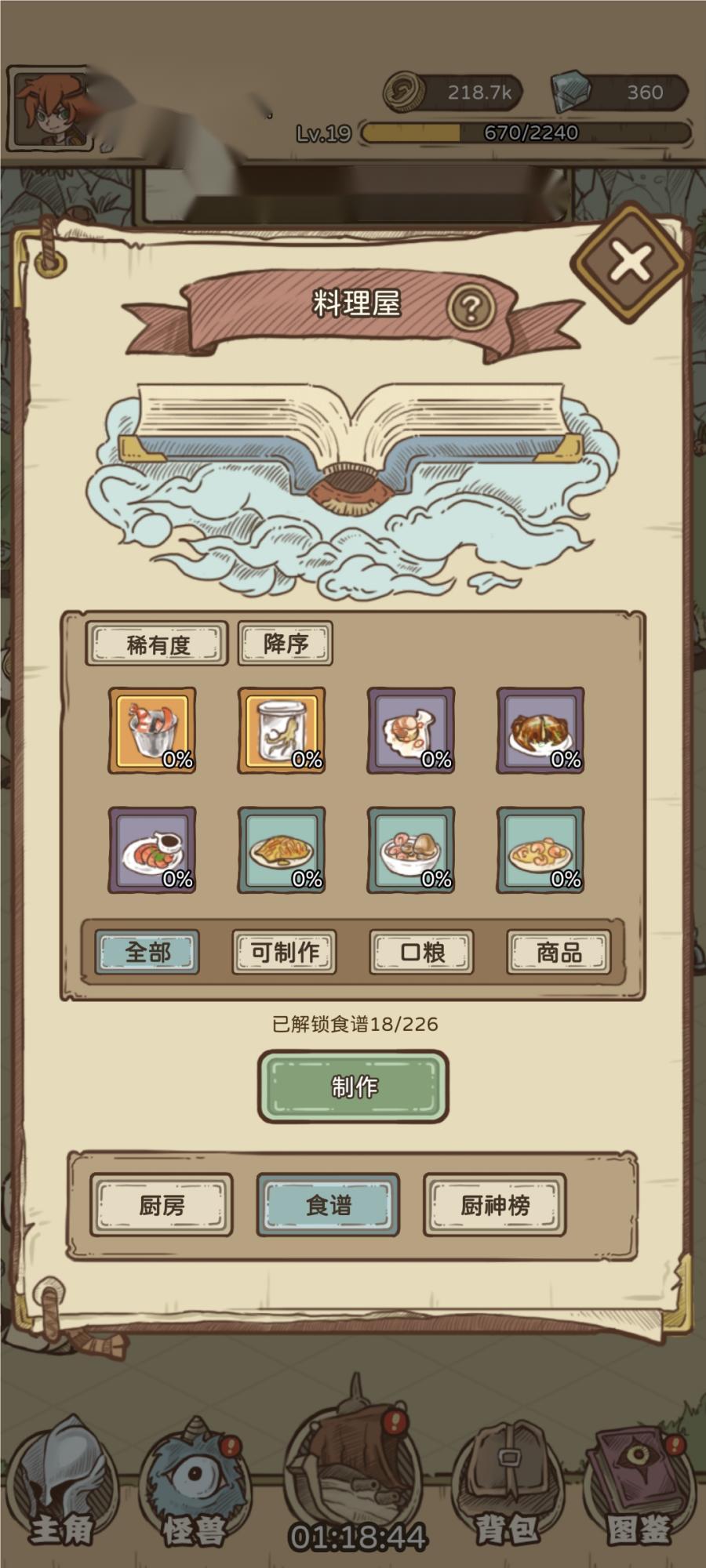Open the omelette recipe tile
The width and height of the screenshot is (706, 1568).
pos(282,850)
